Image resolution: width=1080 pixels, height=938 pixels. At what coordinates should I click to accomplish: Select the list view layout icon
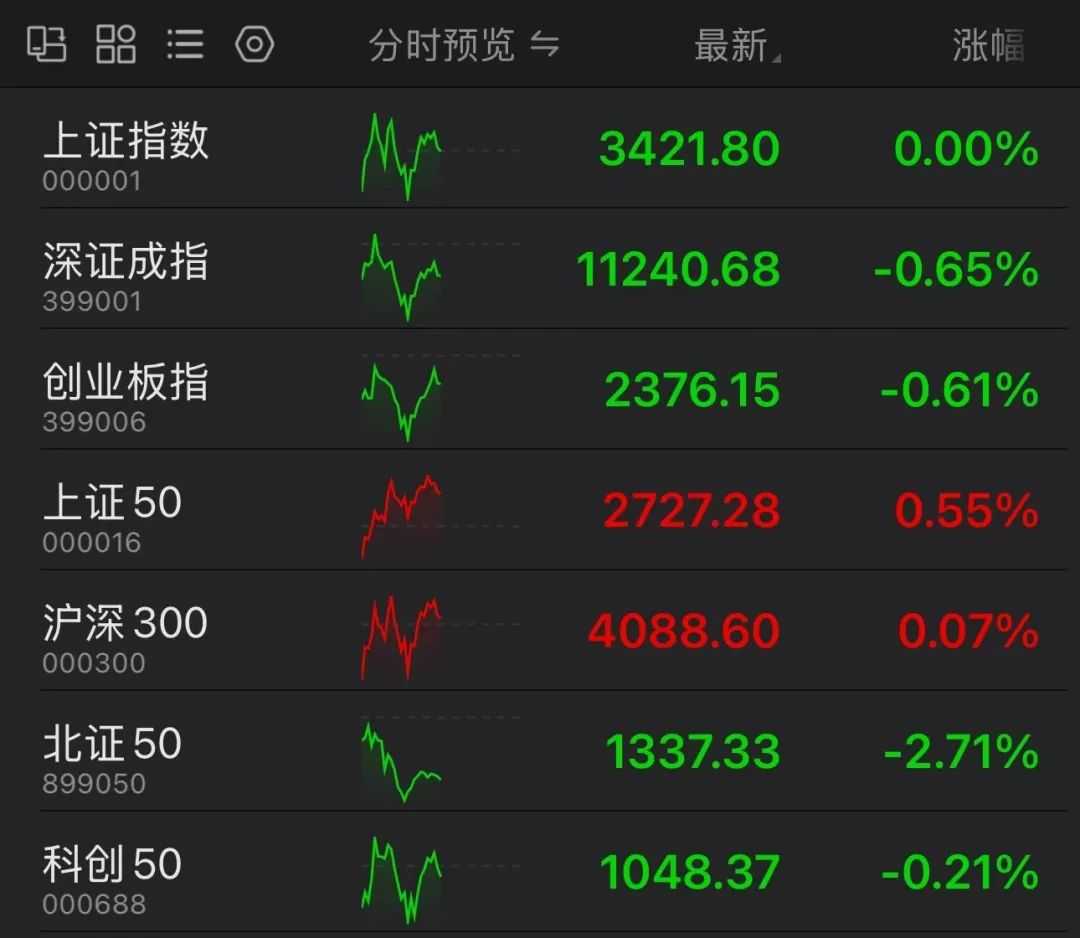point(185,44)
